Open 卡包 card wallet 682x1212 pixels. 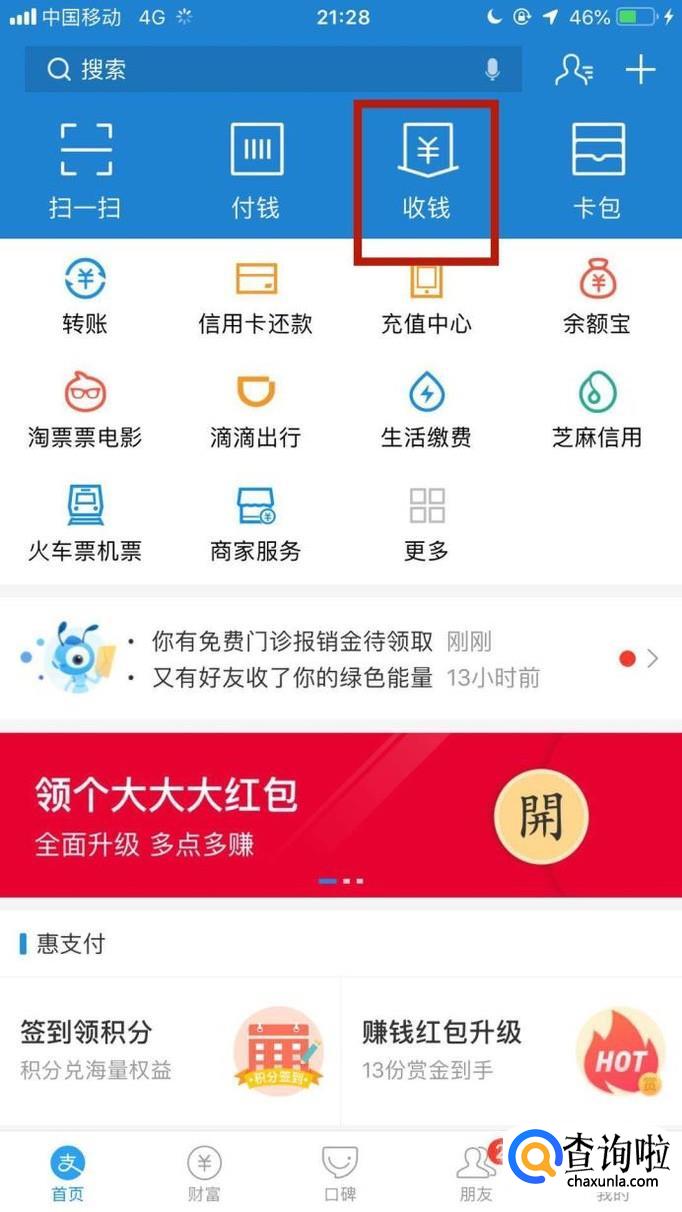[598, 170]
